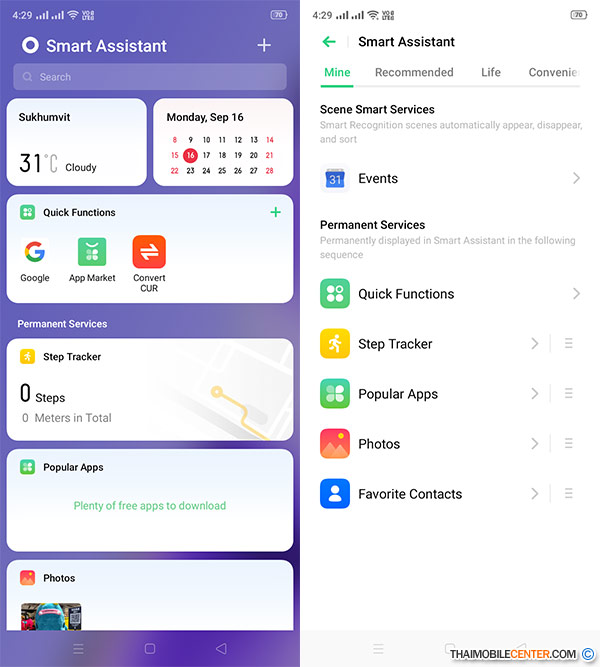Tap the white plus icon beside Smart Assistant
600x667 pixels.
tap(264, 45)
